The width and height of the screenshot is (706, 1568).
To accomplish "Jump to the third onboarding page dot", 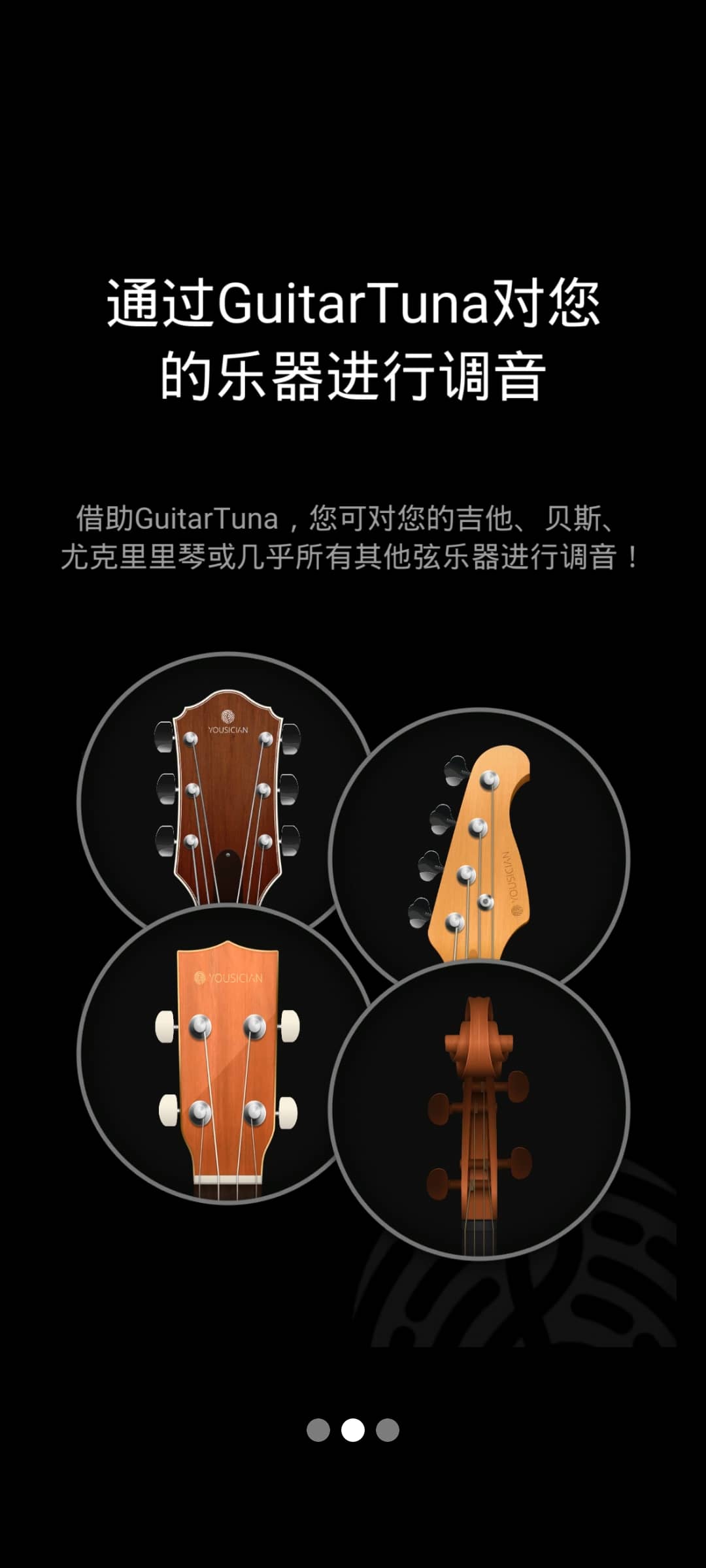I will [x=388, y=1430].
